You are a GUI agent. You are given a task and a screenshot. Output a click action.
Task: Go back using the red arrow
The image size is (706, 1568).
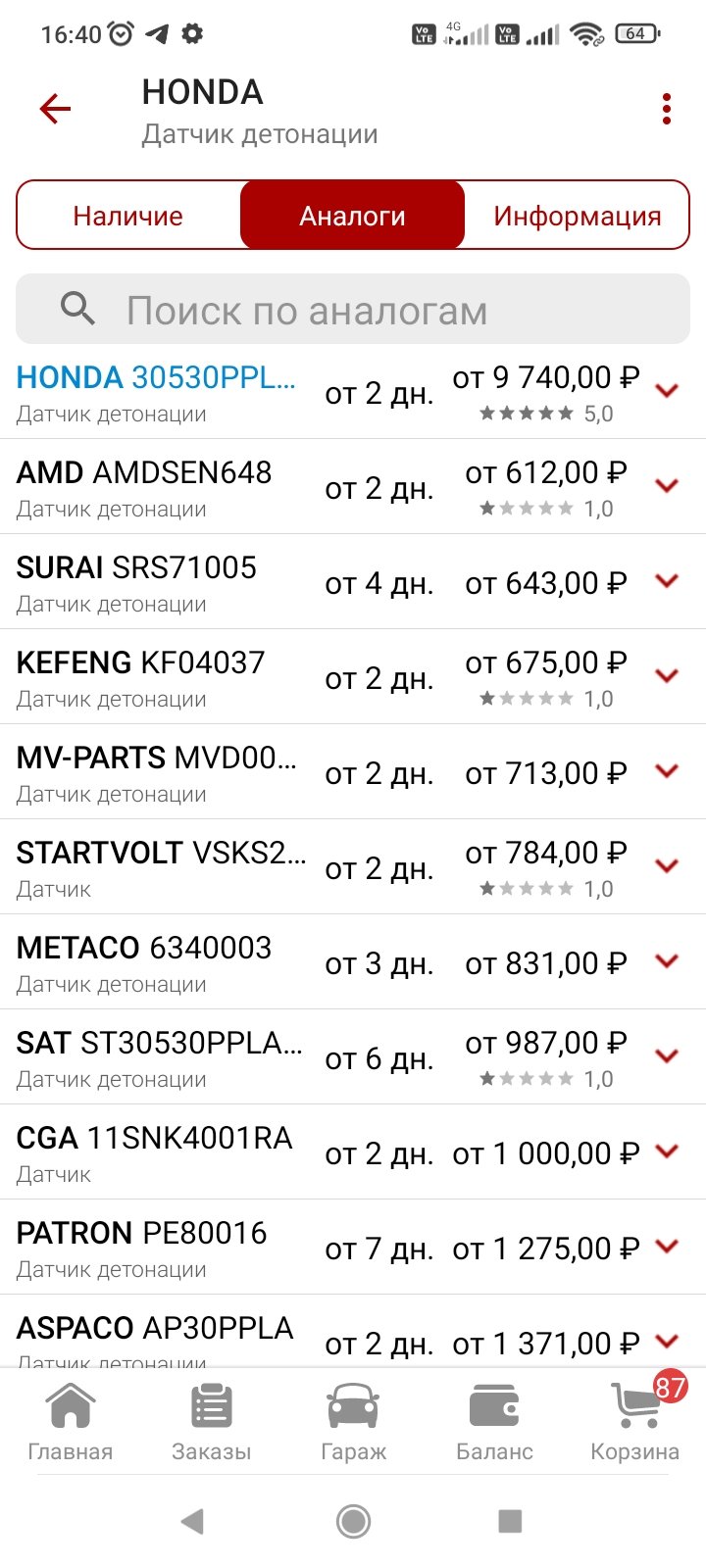tap(56, 109)
